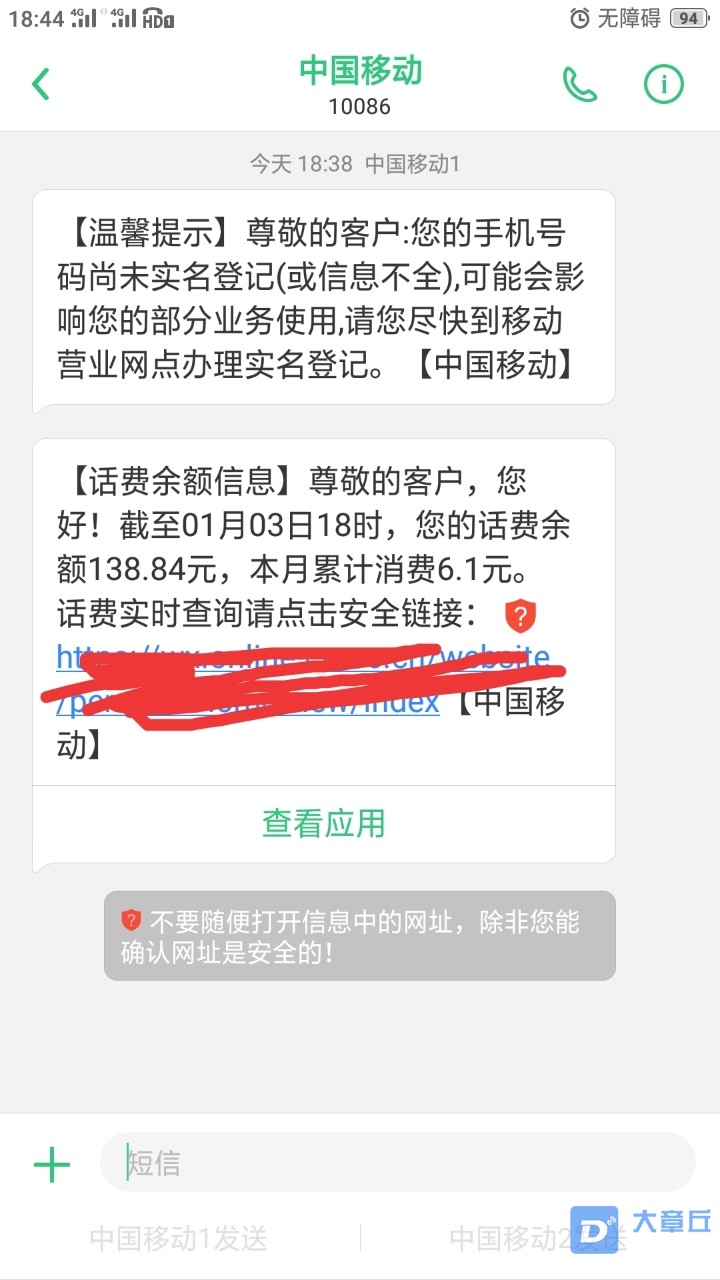This screenshot has width=720, height=1280.
Task: Go back to the message list
Action: click(41, 85)
